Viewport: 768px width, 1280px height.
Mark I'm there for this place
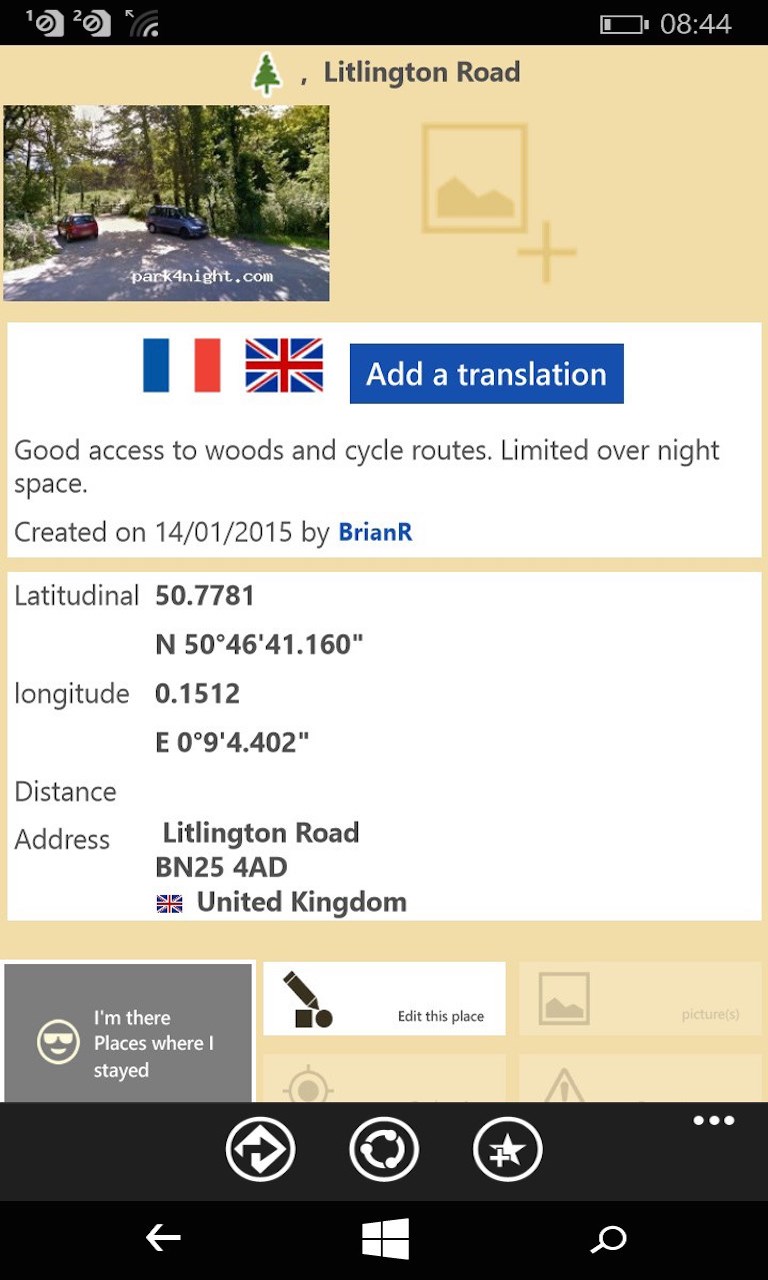127,1032
